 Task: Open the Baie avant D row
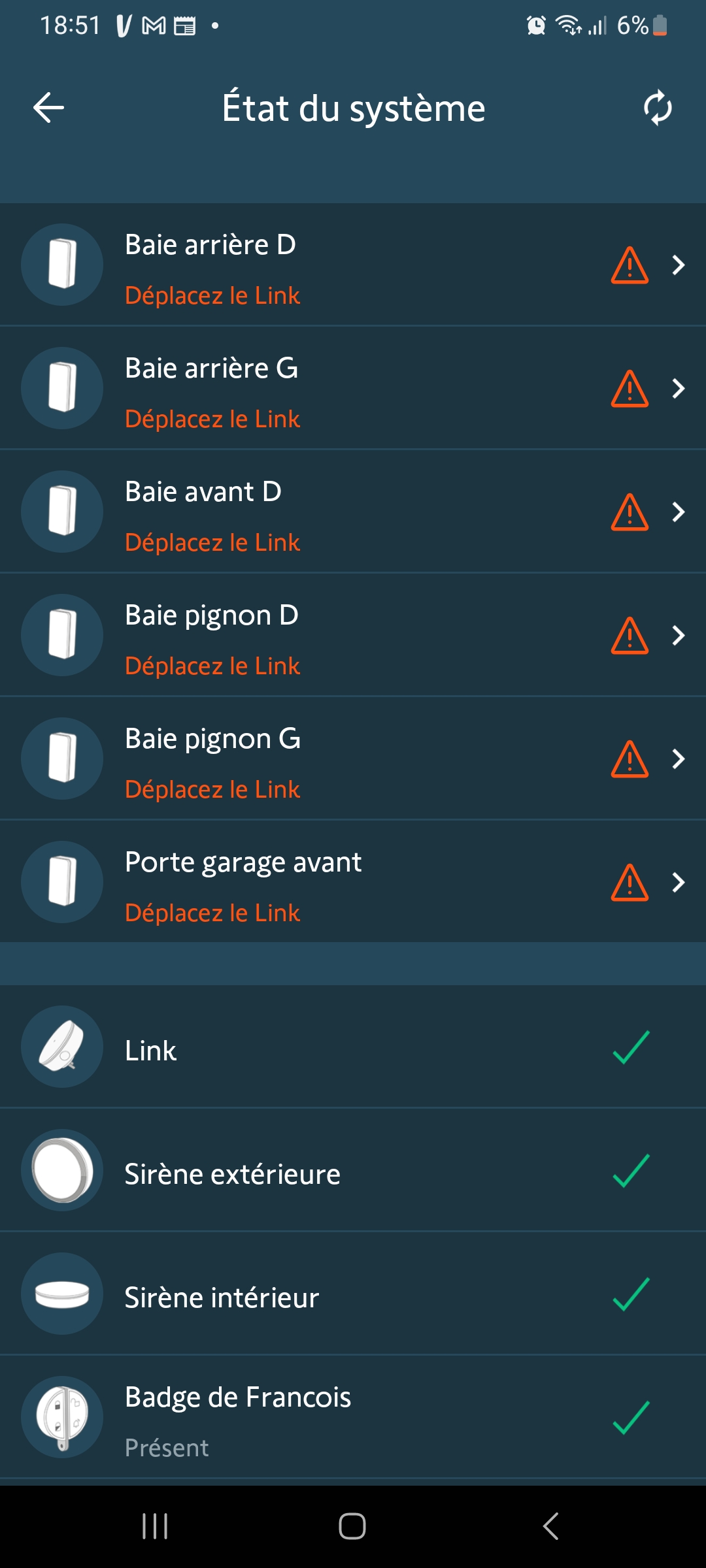[x=353, y=512]
